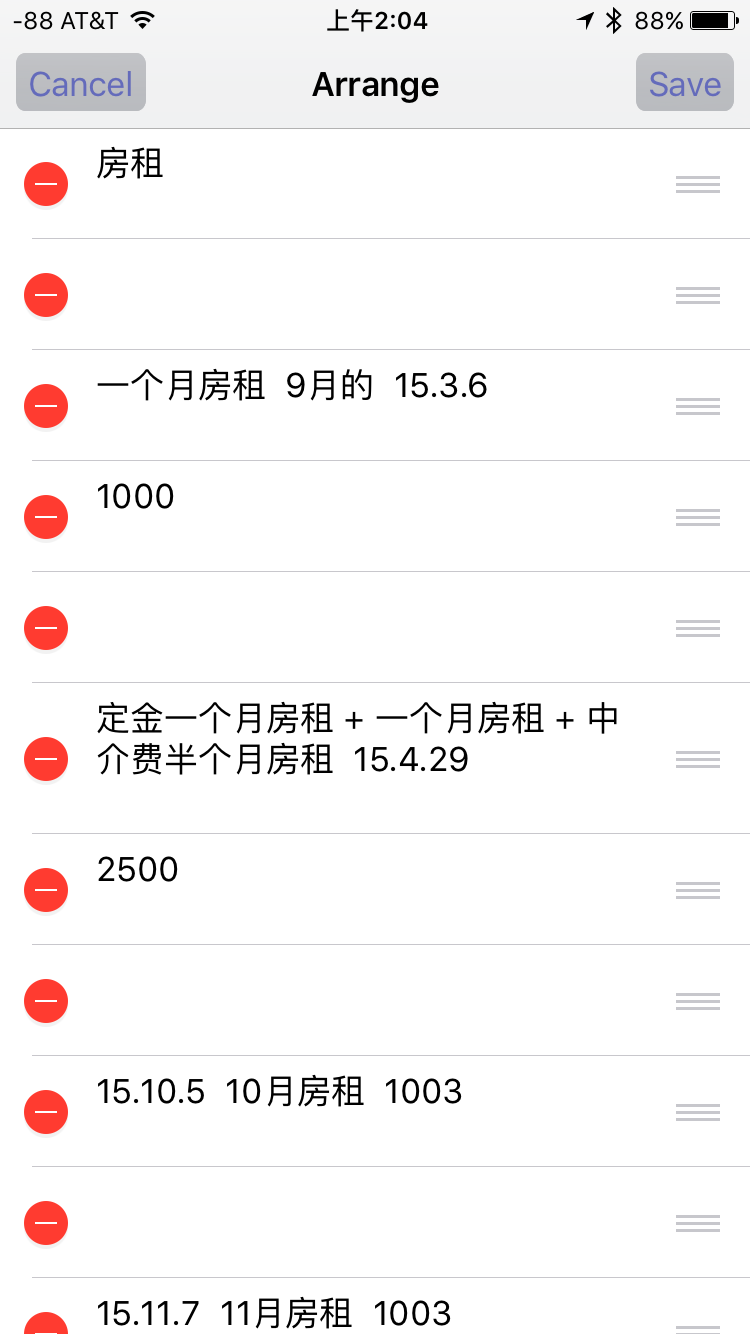Image resolution: width=750 pixels, height=1334 pixels.
Task: Delete the 房租 row
Action: coord(46,184)
